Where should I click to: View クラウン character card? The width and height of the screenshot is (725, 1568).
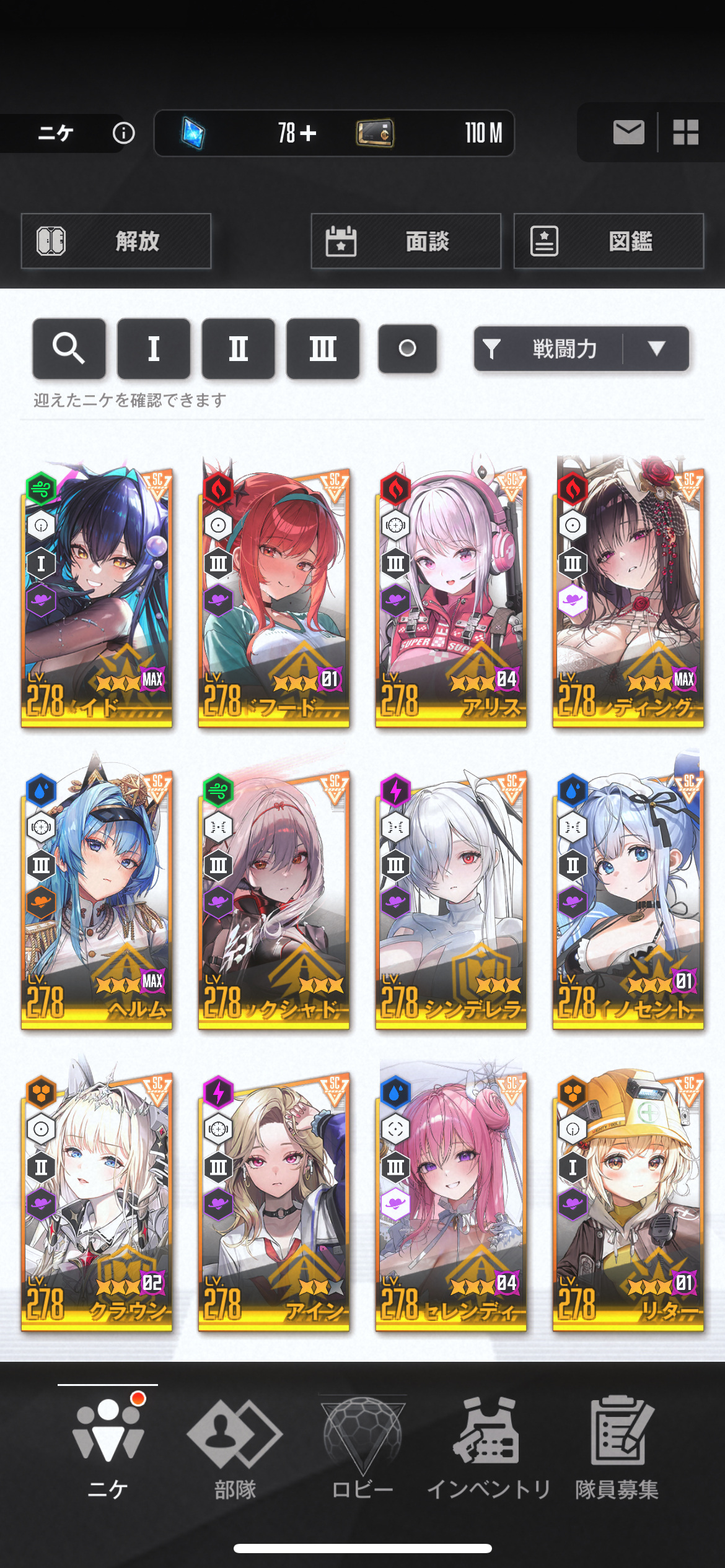tap(97, 1196)
